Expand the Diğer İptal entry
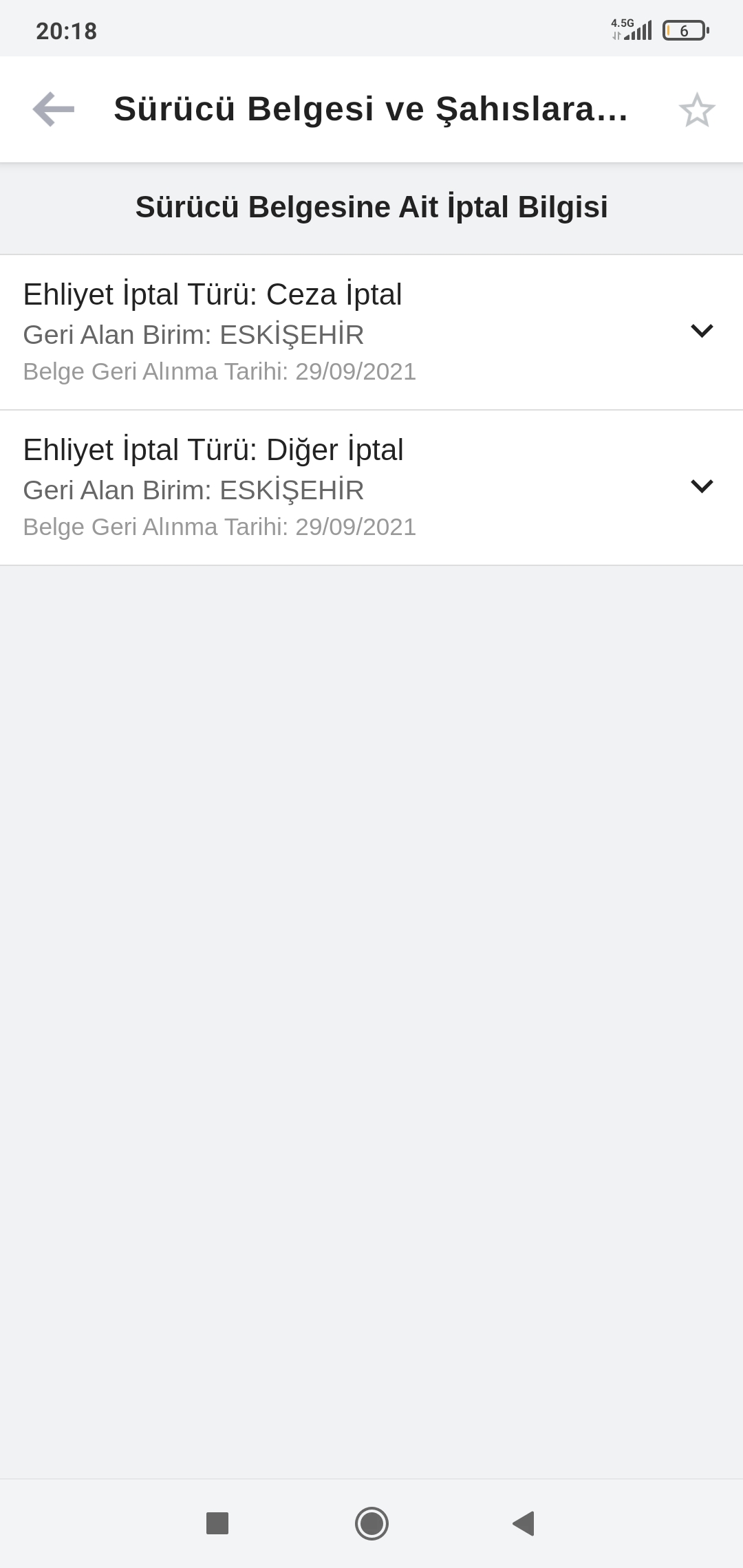743x1568 pixels. [x=702, y=486]
